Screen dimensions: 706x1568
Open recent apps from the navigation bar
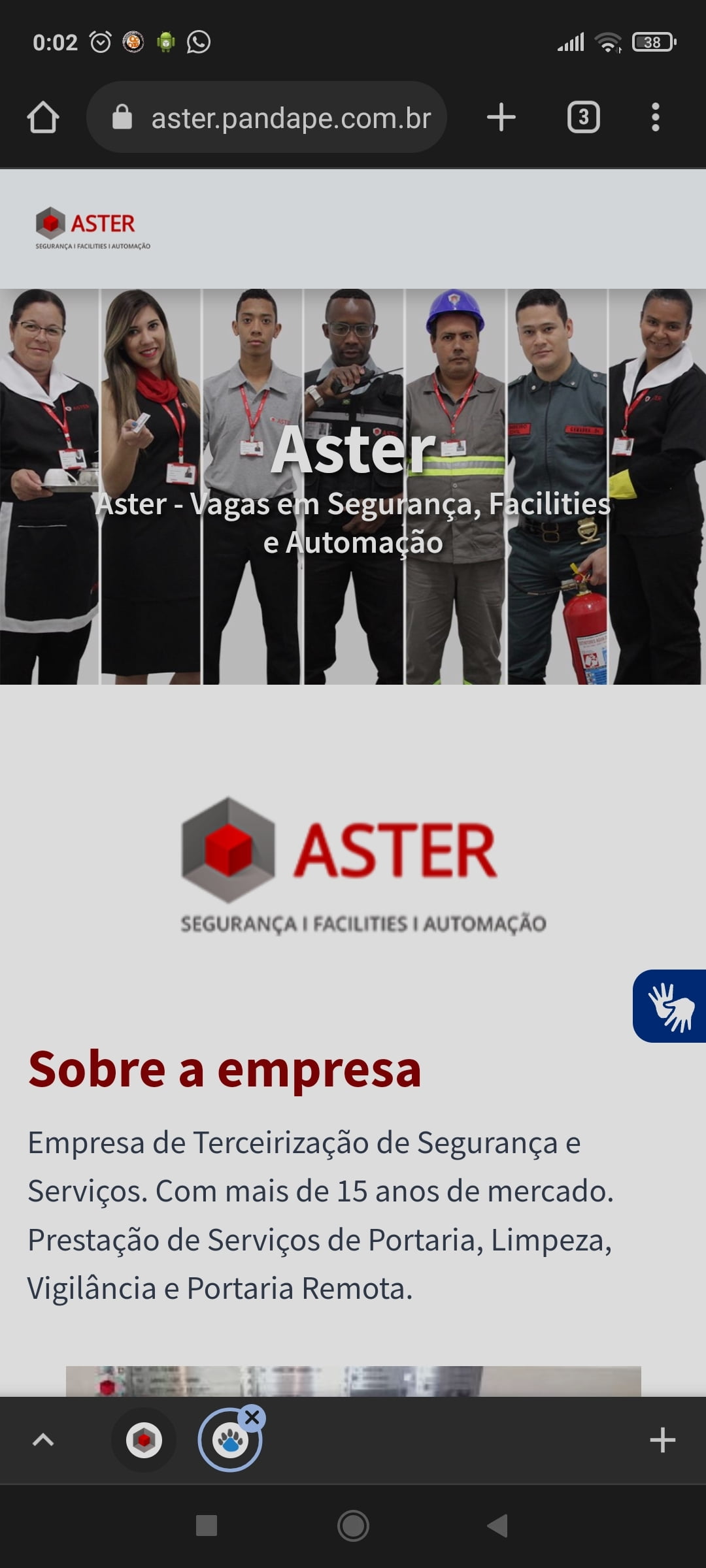tap(207, 1526)
